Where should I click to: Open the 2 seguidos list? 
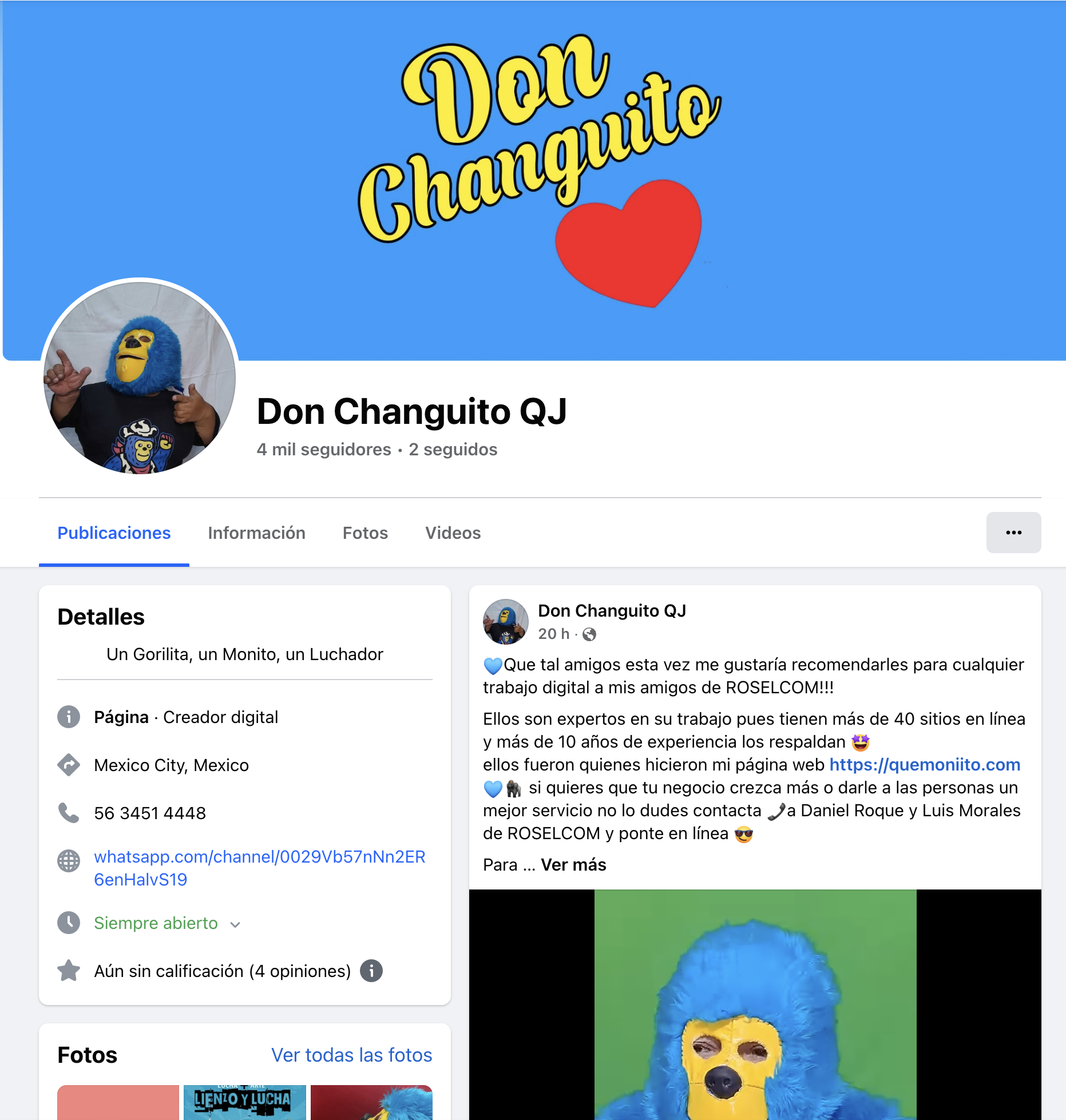pyautogui.click(x=453, y=450)
